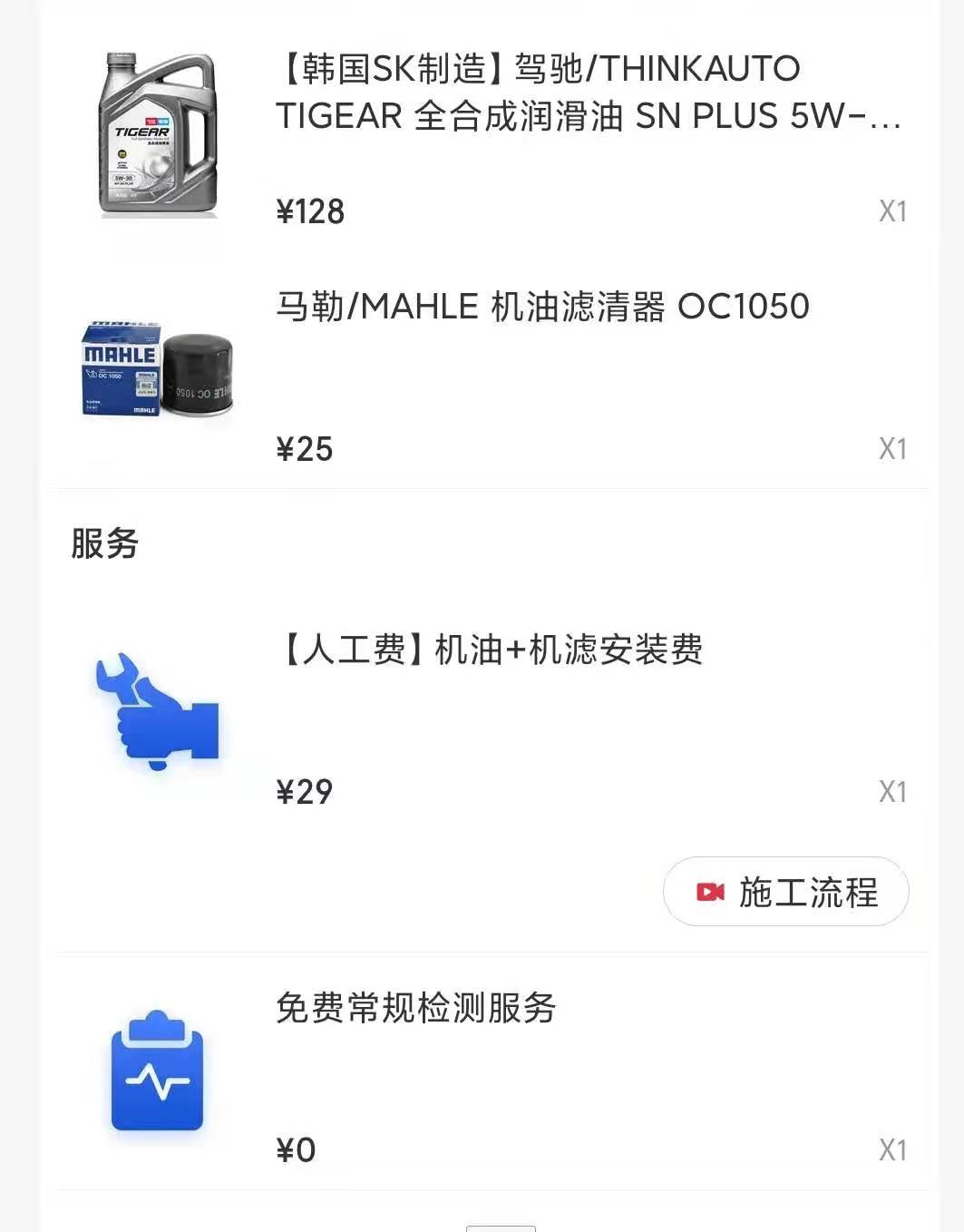964x1232 pixels.
Task: Select the 服务 section header
Action: [101, 544]
